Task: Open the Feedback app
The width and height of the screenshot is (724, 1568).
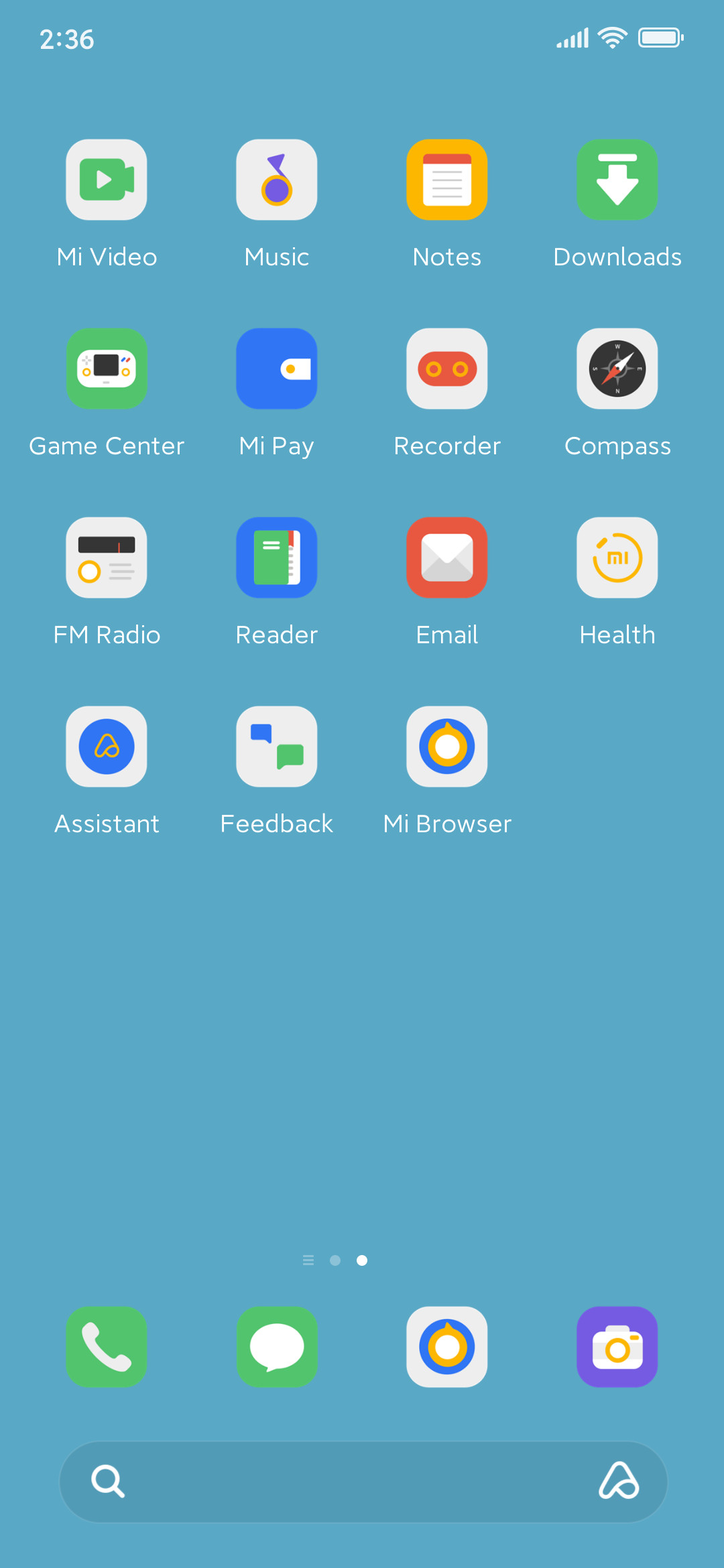Action: tap(277, 746)
